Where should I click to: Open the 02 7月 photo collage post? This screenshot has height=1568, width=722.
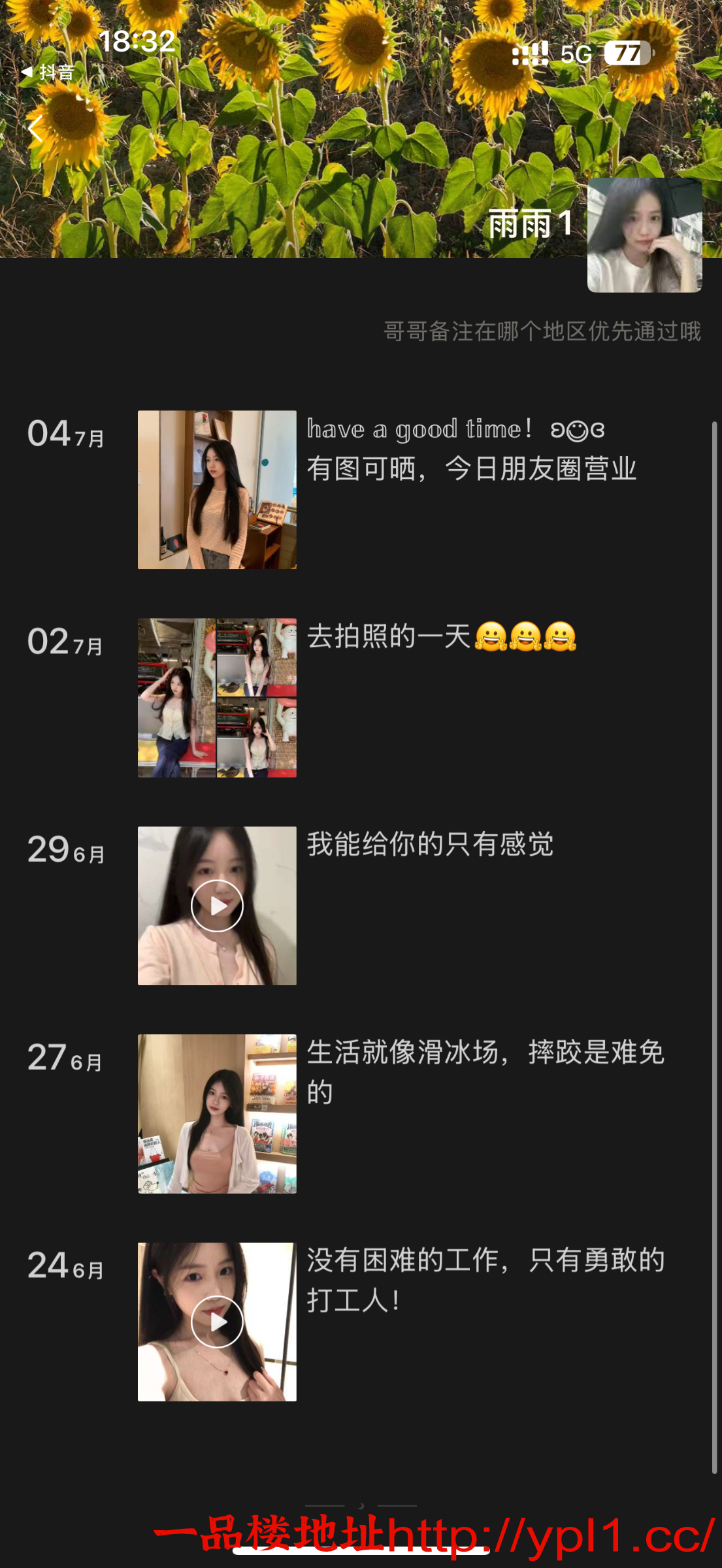pos(217,698)
